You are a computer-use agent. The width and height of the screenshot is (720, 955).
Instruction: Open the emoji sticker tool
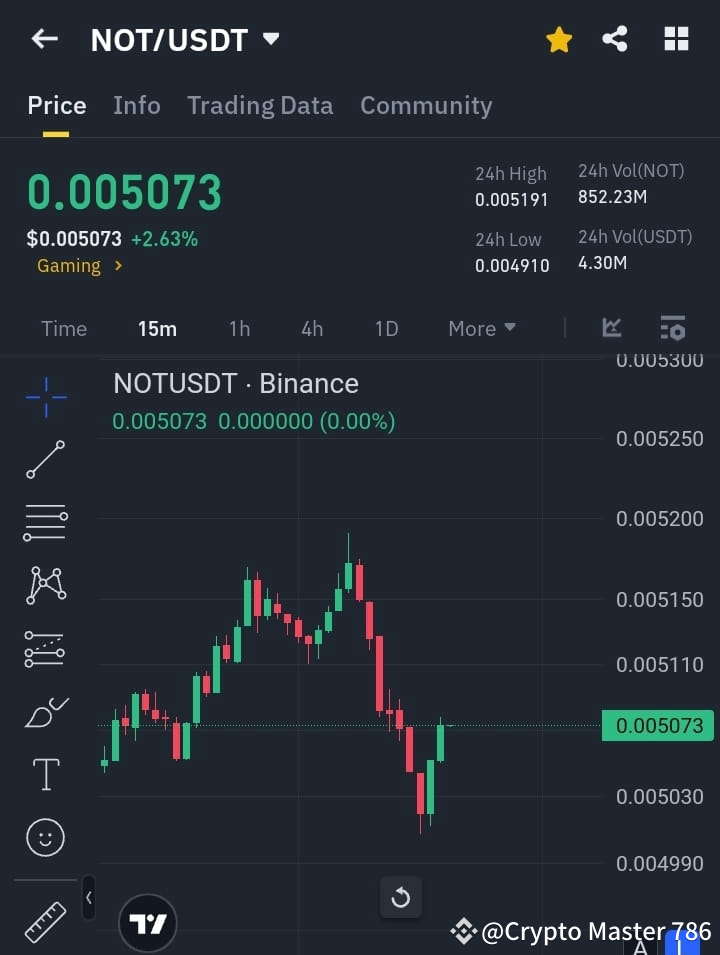tap(45, 838)
